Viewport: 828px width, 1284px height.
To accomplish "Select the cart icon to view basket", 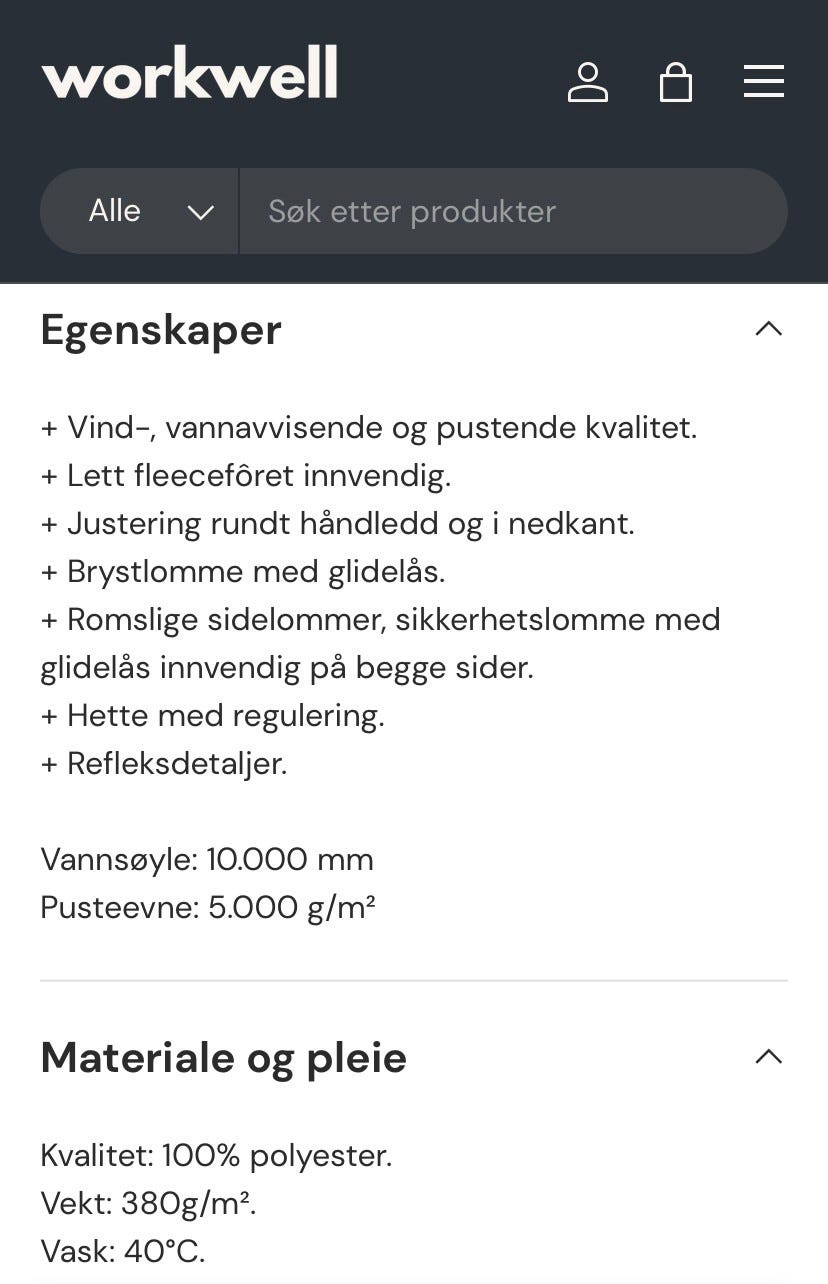I will pos(676,82).
